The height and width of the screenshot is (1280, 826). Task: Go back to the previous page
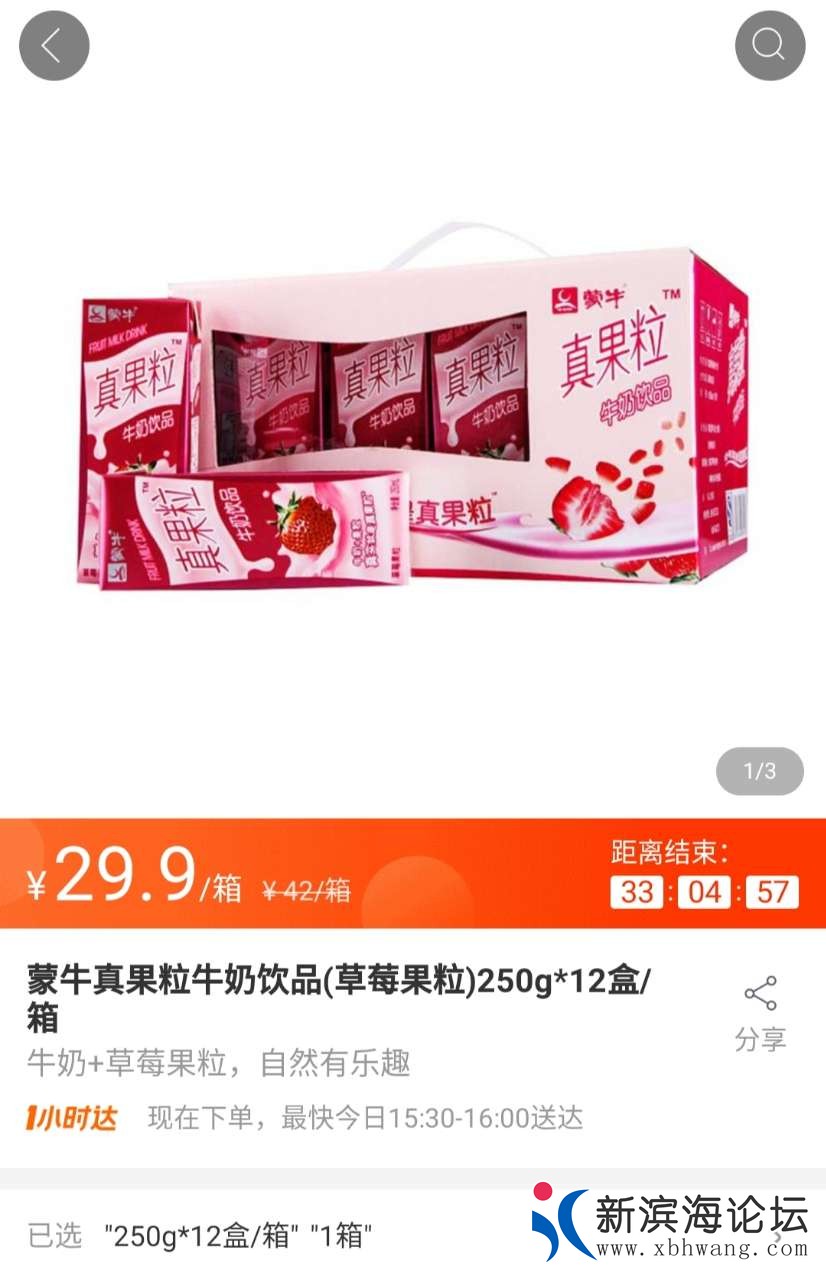coord(54,45)
